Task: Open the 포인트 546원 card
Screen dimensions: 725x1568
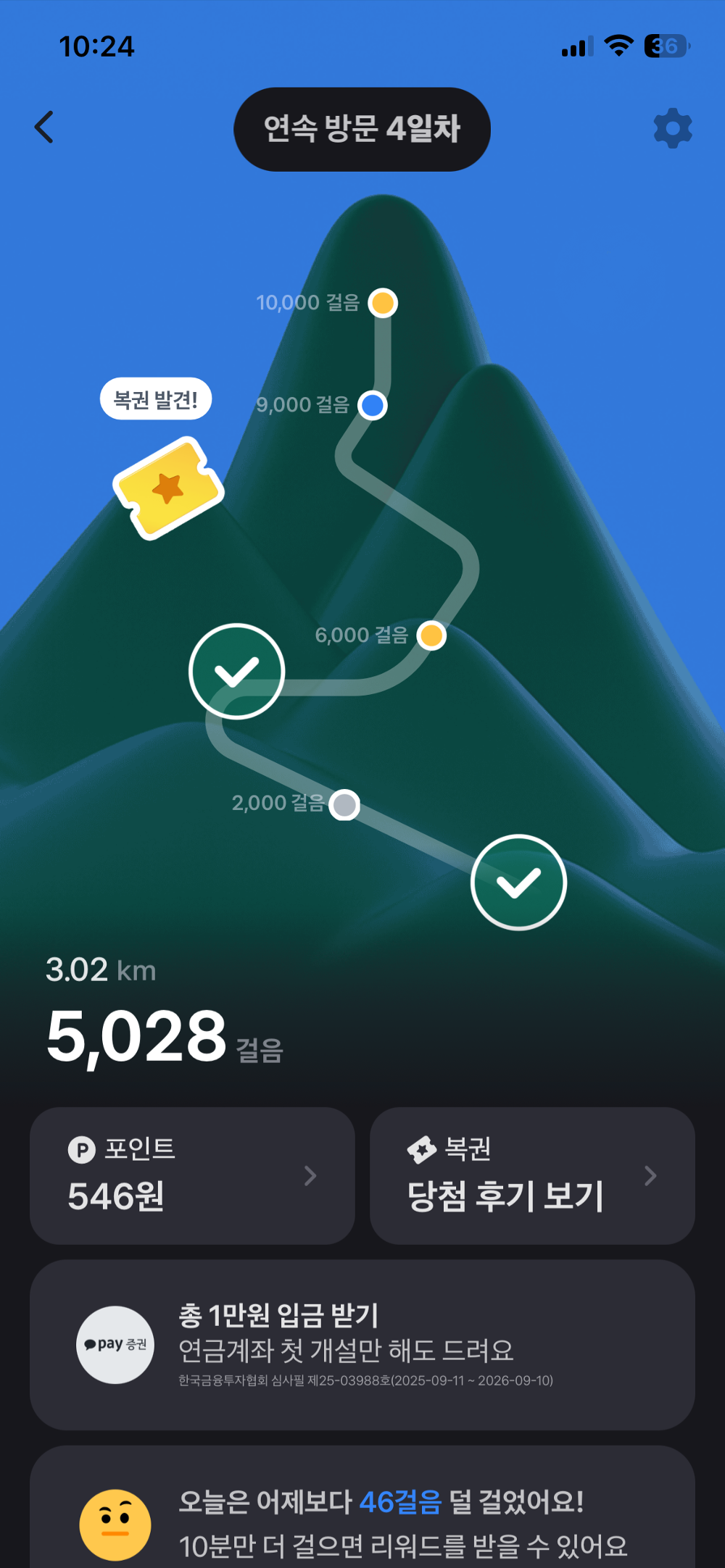Action: [192, 1175]
